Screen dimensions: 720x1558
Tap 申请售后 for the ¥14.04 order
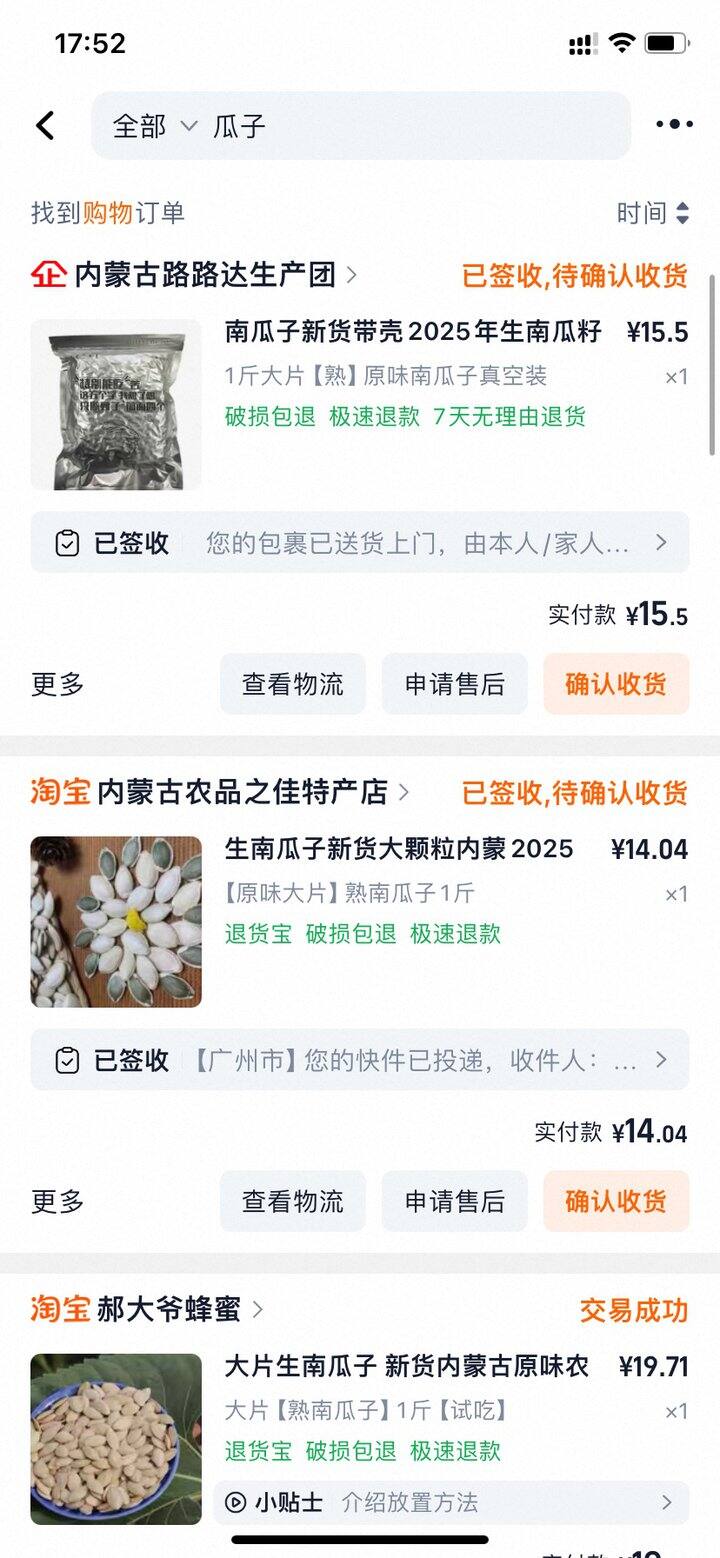click(x=454, y=1201)
